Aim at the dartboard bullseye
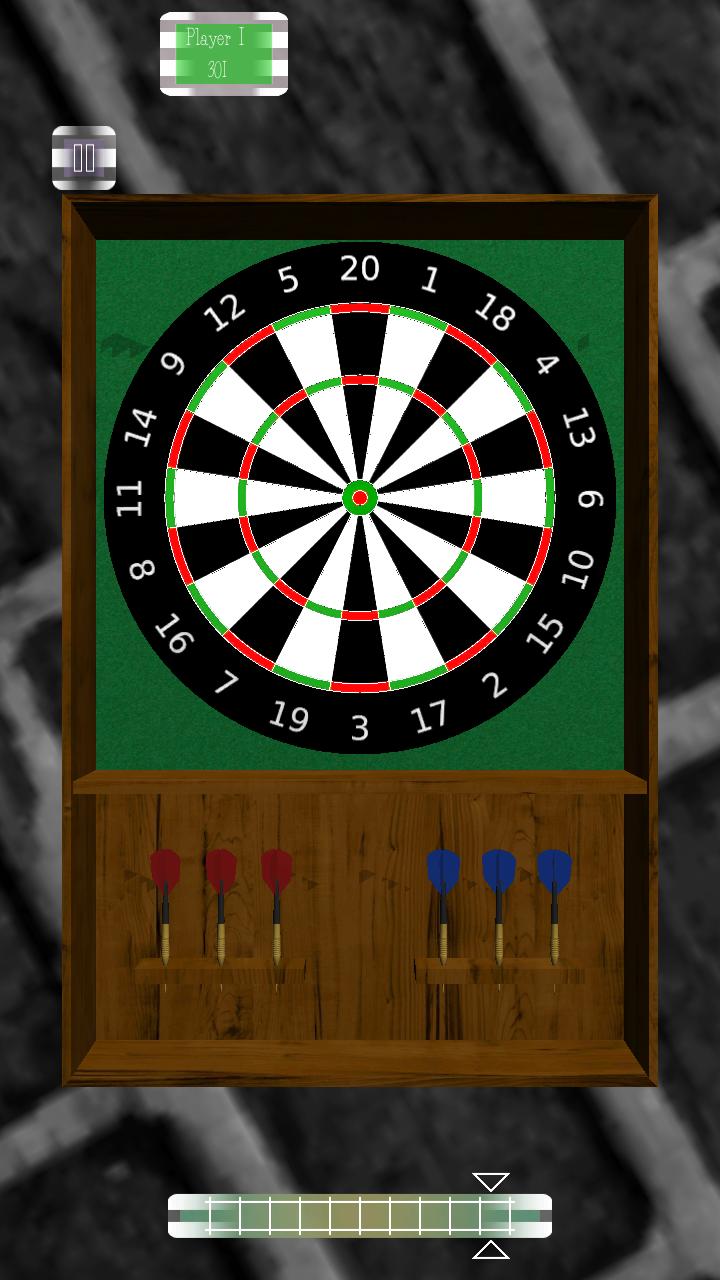This screenshot has height=1280, width=720. point(360,497)
